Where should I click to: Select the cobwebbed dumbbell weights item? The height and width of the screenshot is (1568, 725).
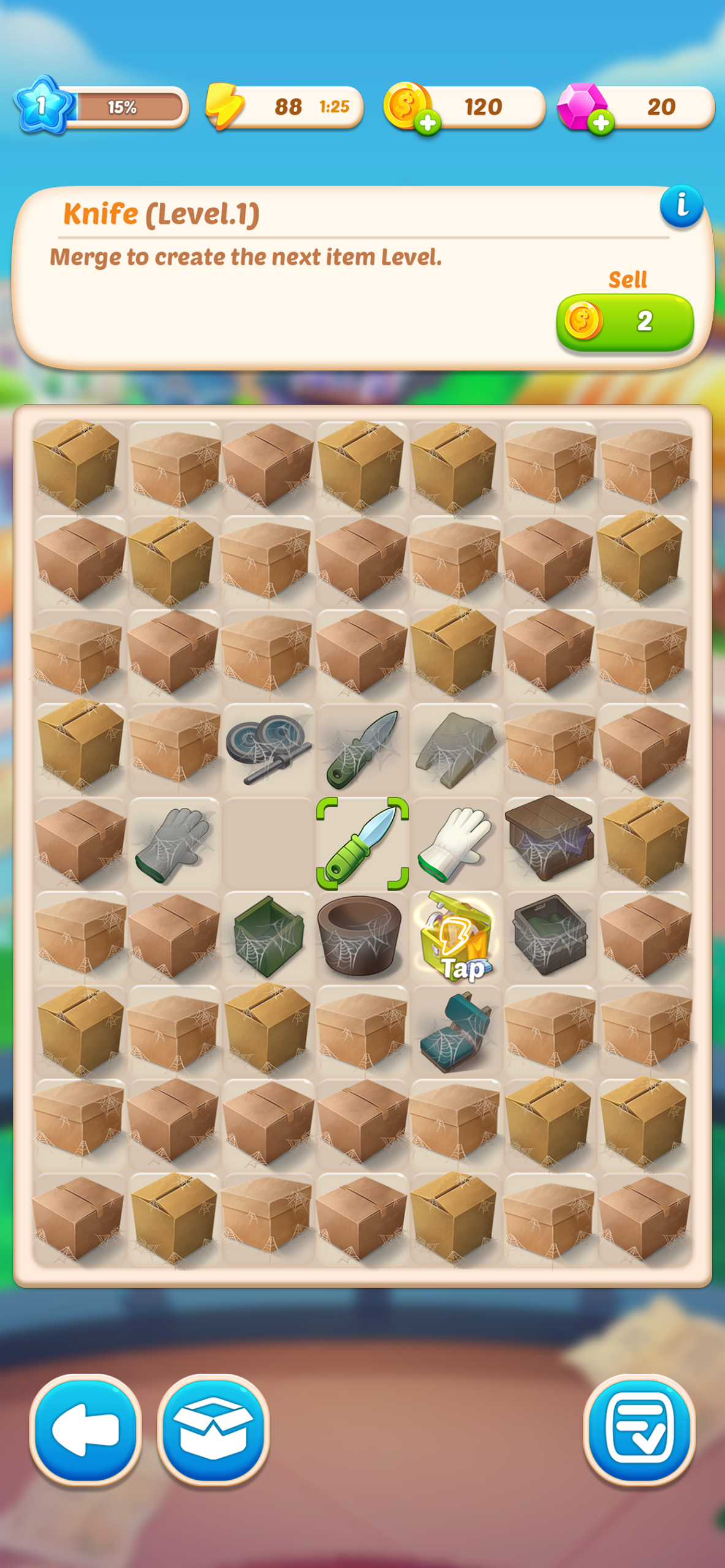[x=268, y=748]
